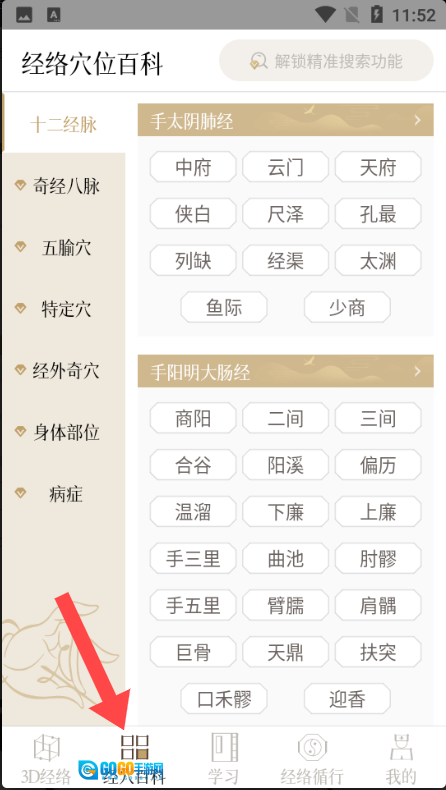Viewport: 446px width, 790px height.
Task: Select the 奇经八脉 category
Action: pos(63,186)
